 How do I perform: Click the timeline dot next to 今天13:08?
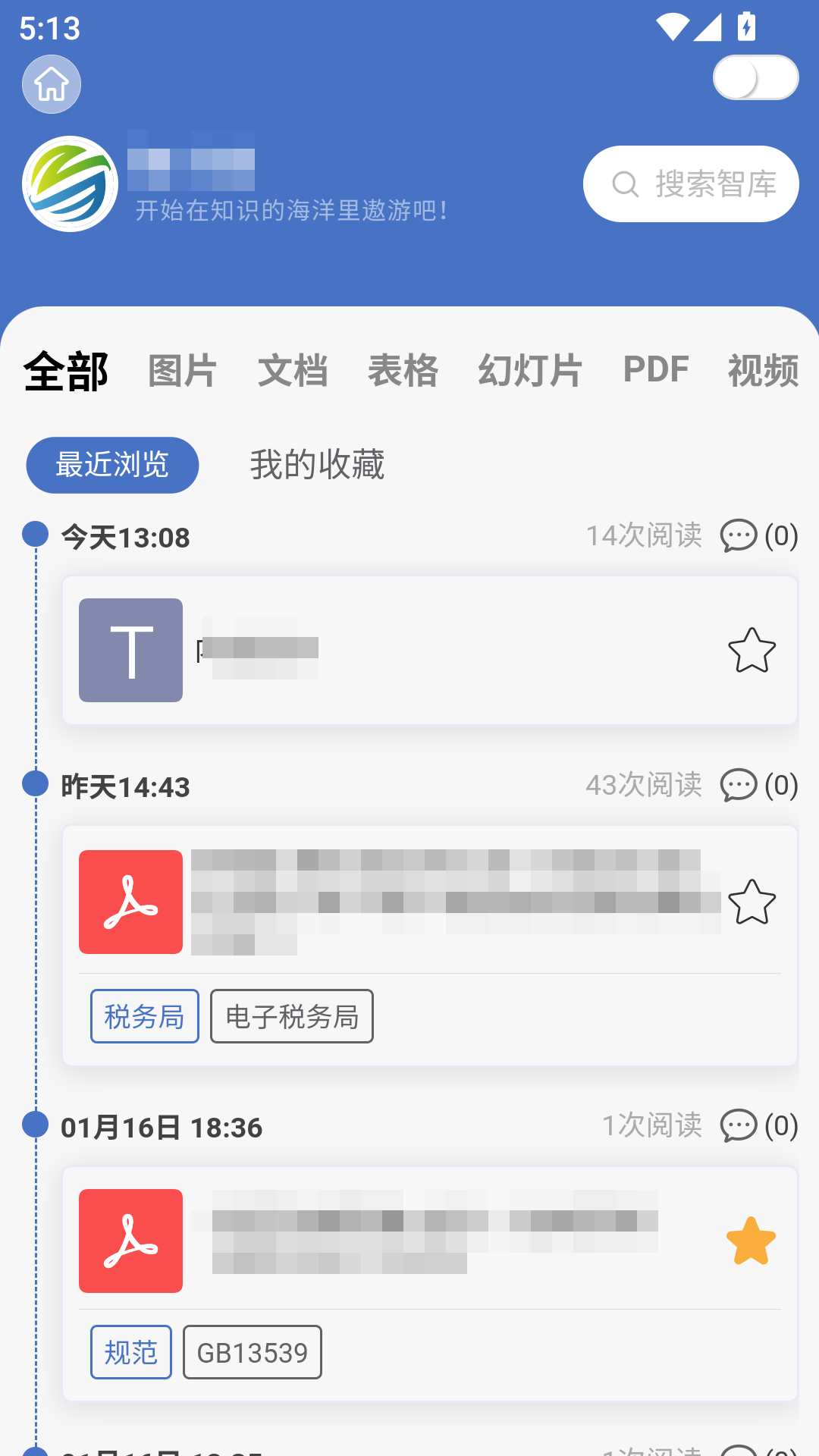pyautogui.click(x=33, y=533)
